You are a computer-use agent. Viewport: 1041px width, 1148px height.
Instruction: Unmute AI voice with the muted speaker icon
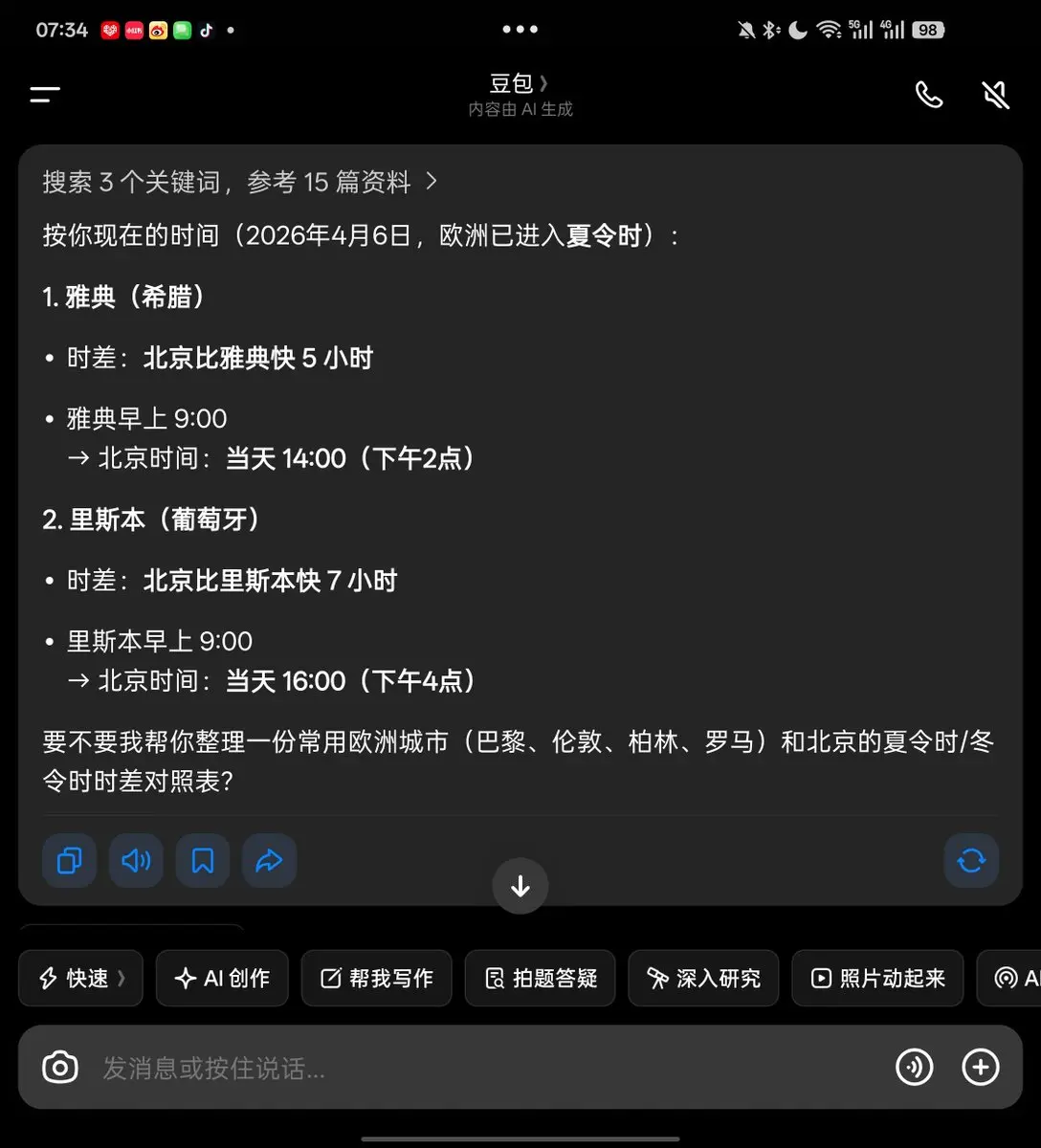click(x=995, y=95)
